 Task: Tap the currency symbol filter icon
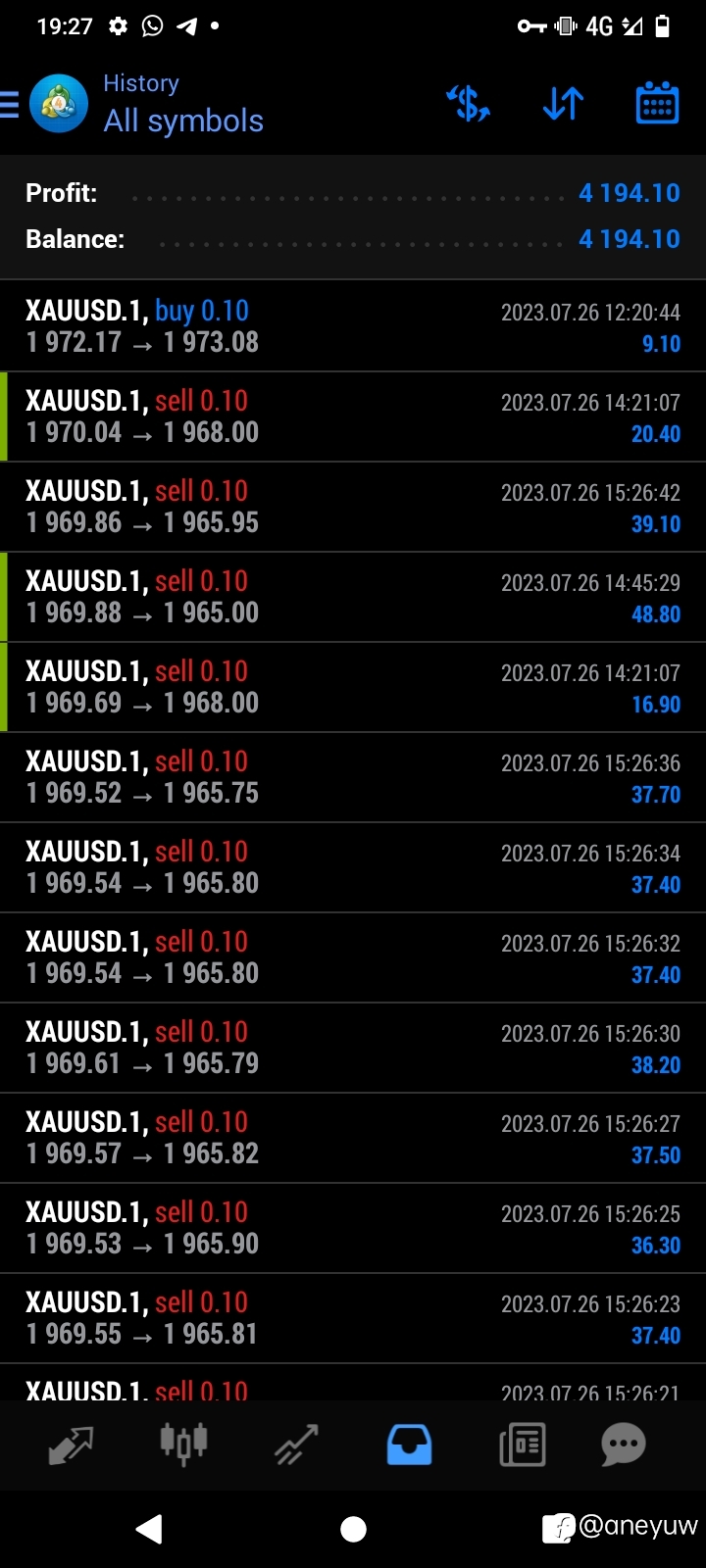(468, 103)
